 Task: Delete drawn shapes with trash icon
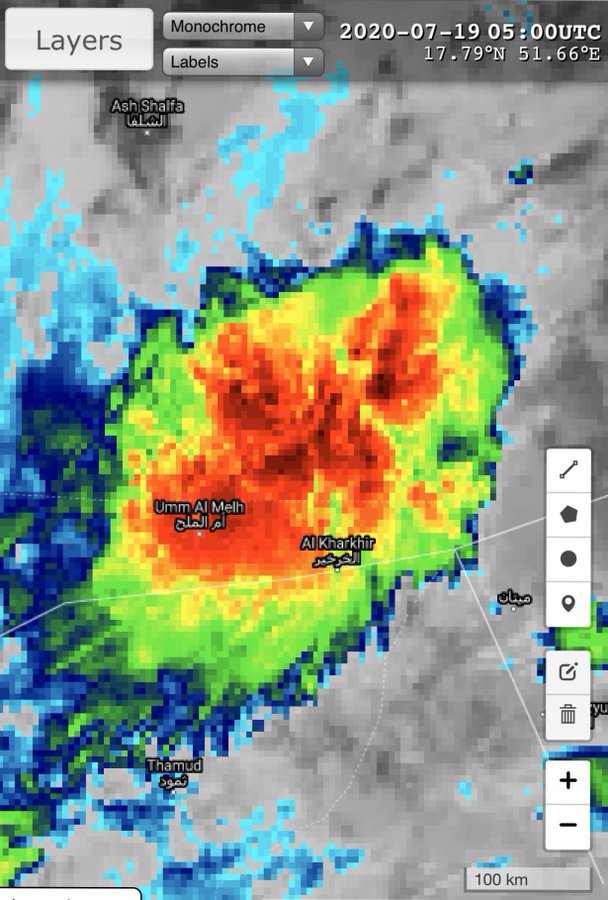[568, 715]
